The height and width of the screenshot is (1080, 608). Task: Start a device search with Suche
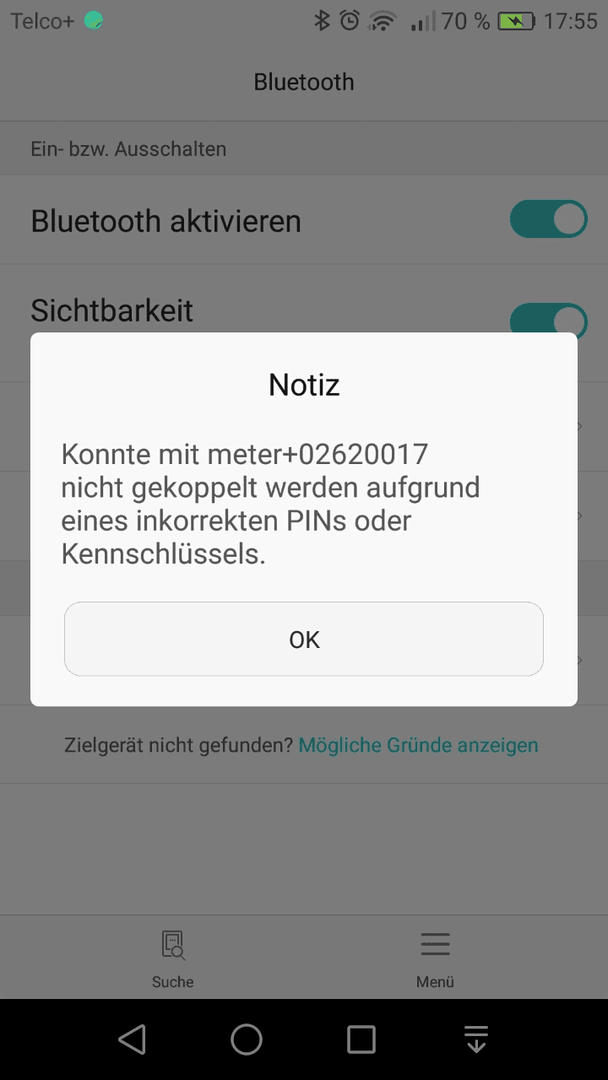[x=173, y=959]
